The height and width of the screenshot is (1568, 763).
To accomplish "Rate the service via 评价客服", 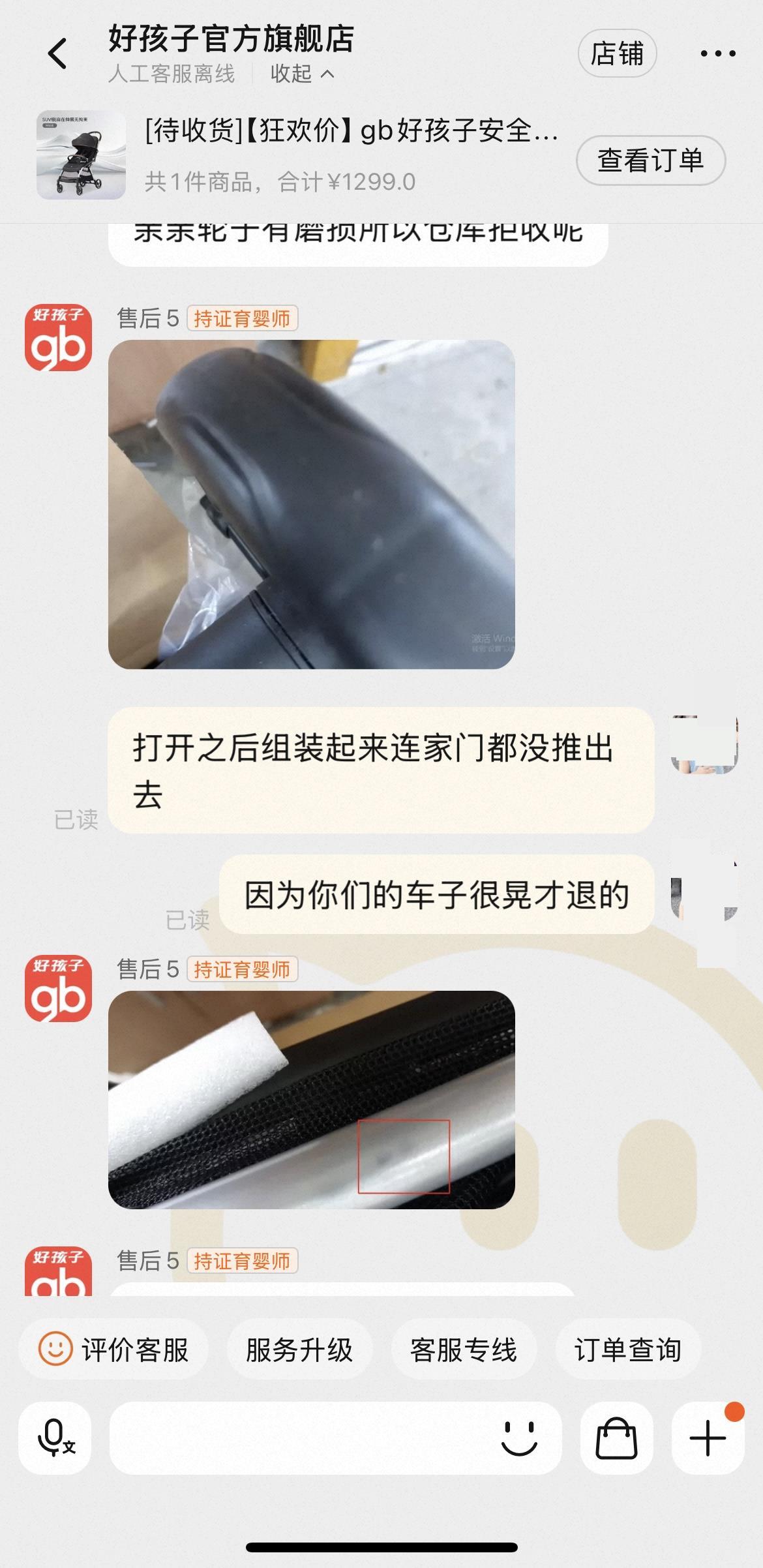I will [x=113, y=1349].
